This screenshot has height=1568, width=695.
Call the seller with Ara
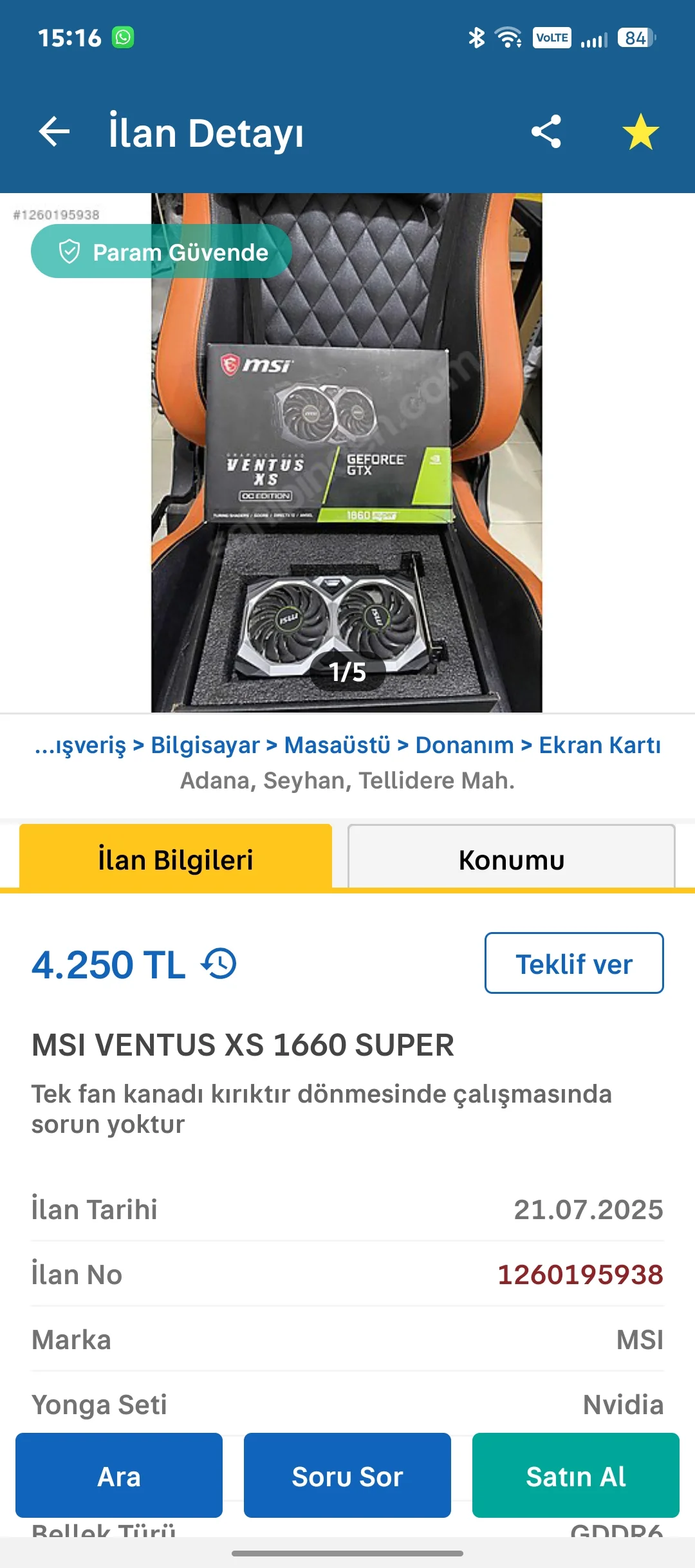[x=119, y=1476]
